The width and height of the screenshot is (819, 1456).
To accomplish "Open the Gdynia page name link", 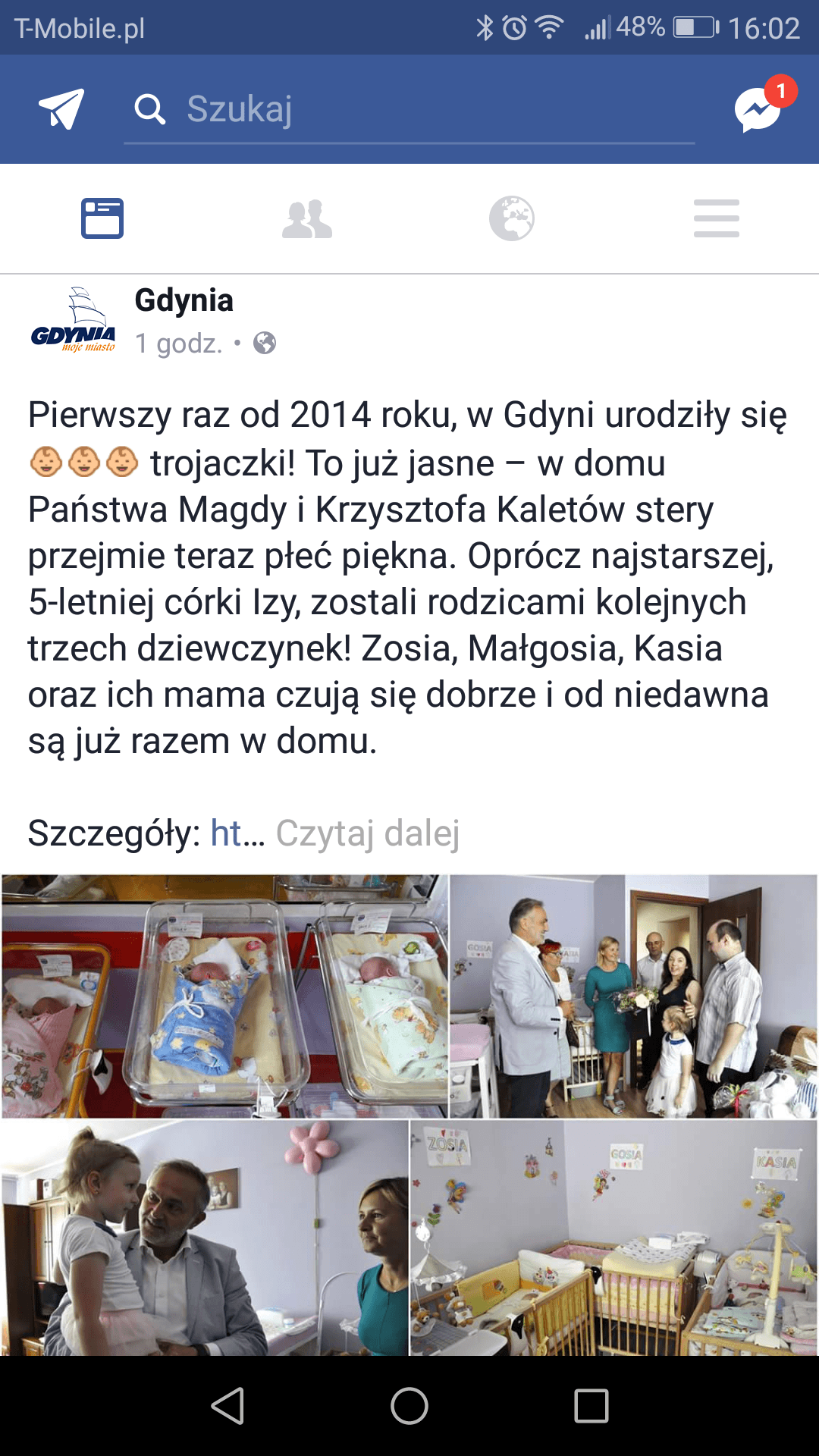I will 184,300.
